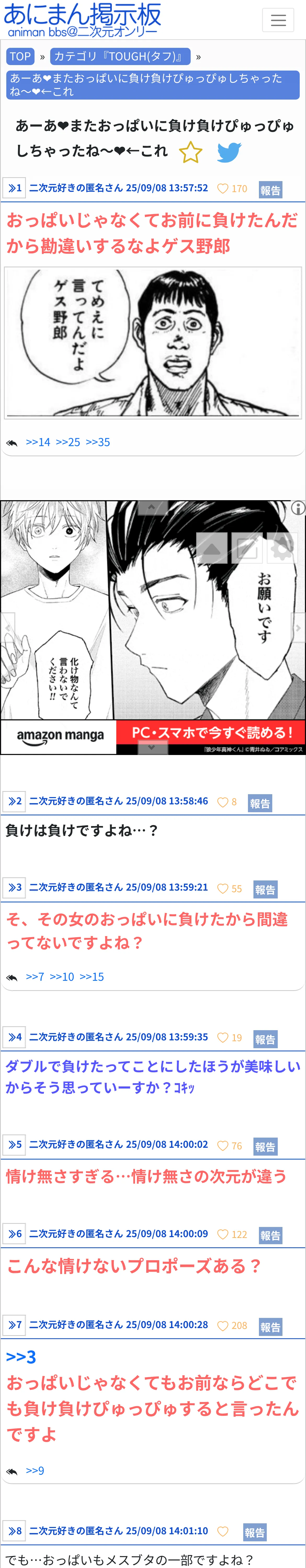
Task: Open the manga image in post 1
Action: (x=153, y=343)
